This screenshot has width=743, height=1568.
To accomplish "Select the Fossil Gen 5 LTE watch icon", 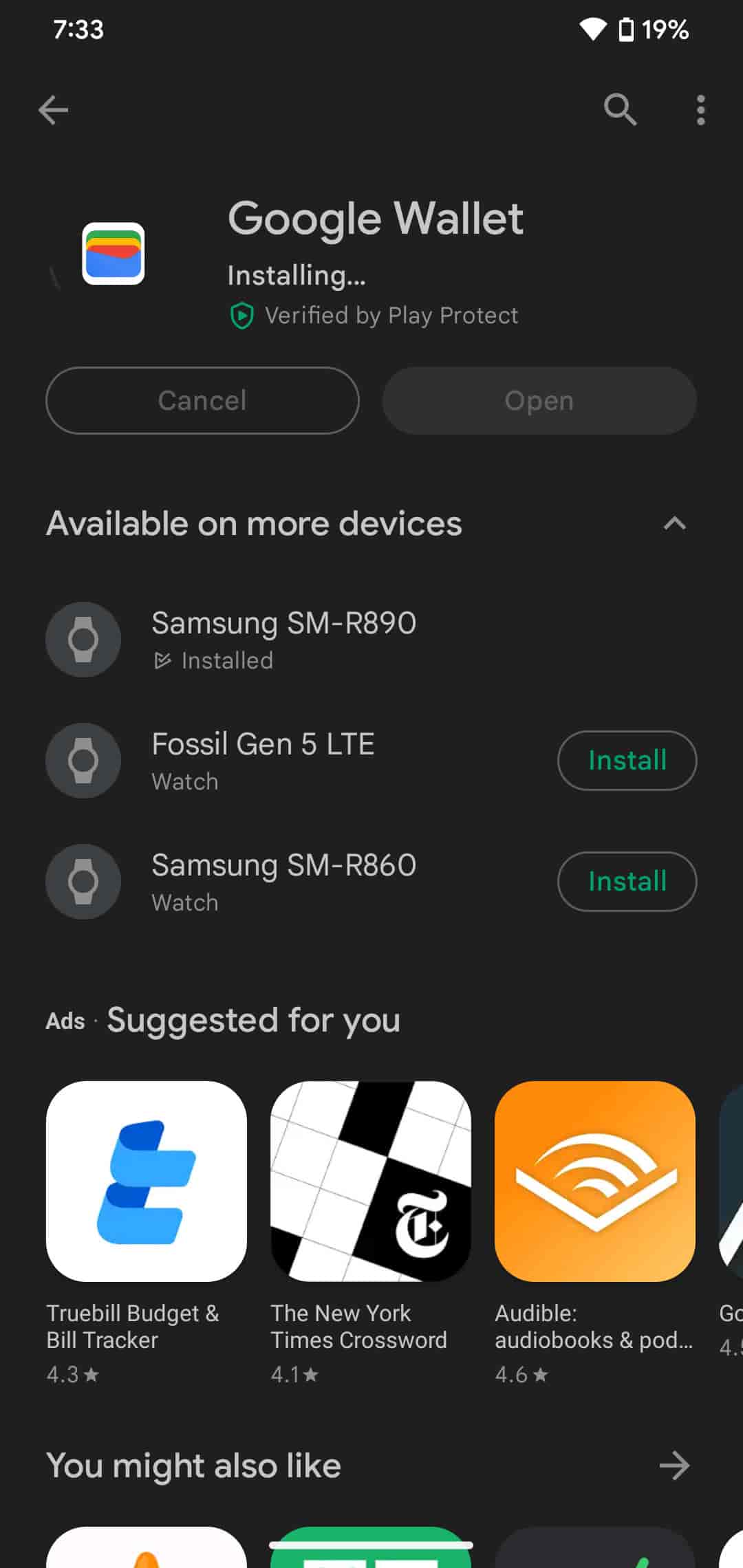I will (83, 761).
